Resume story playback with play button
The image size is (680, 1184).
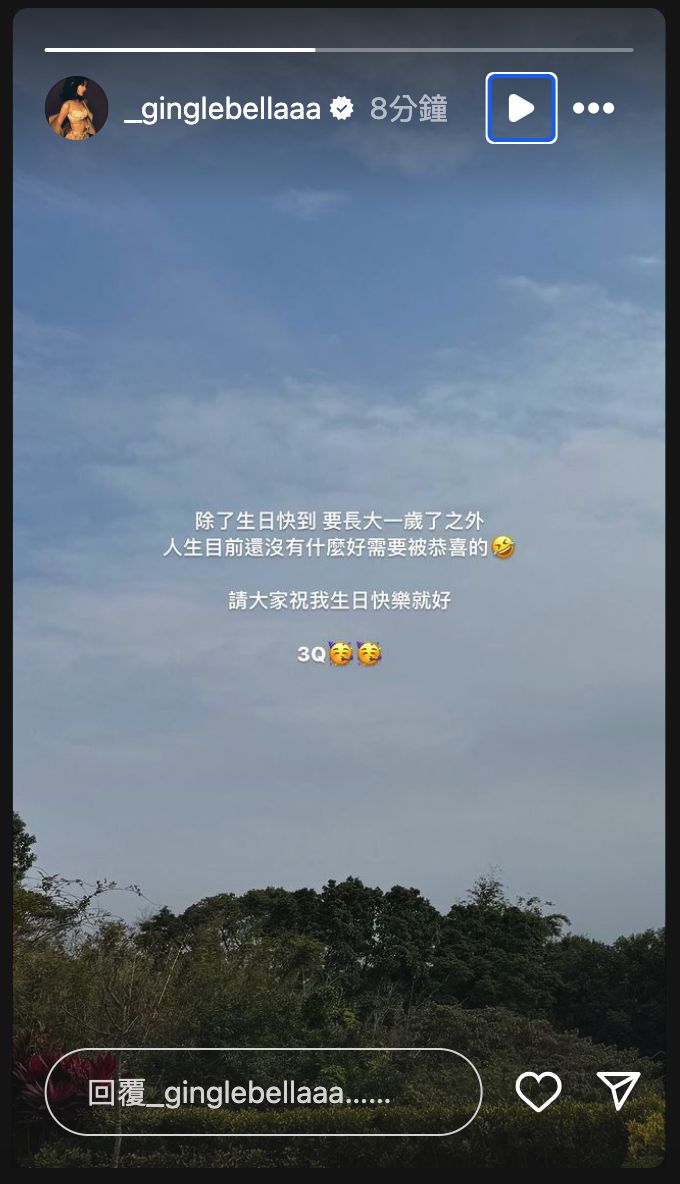(x=521, y=108)
